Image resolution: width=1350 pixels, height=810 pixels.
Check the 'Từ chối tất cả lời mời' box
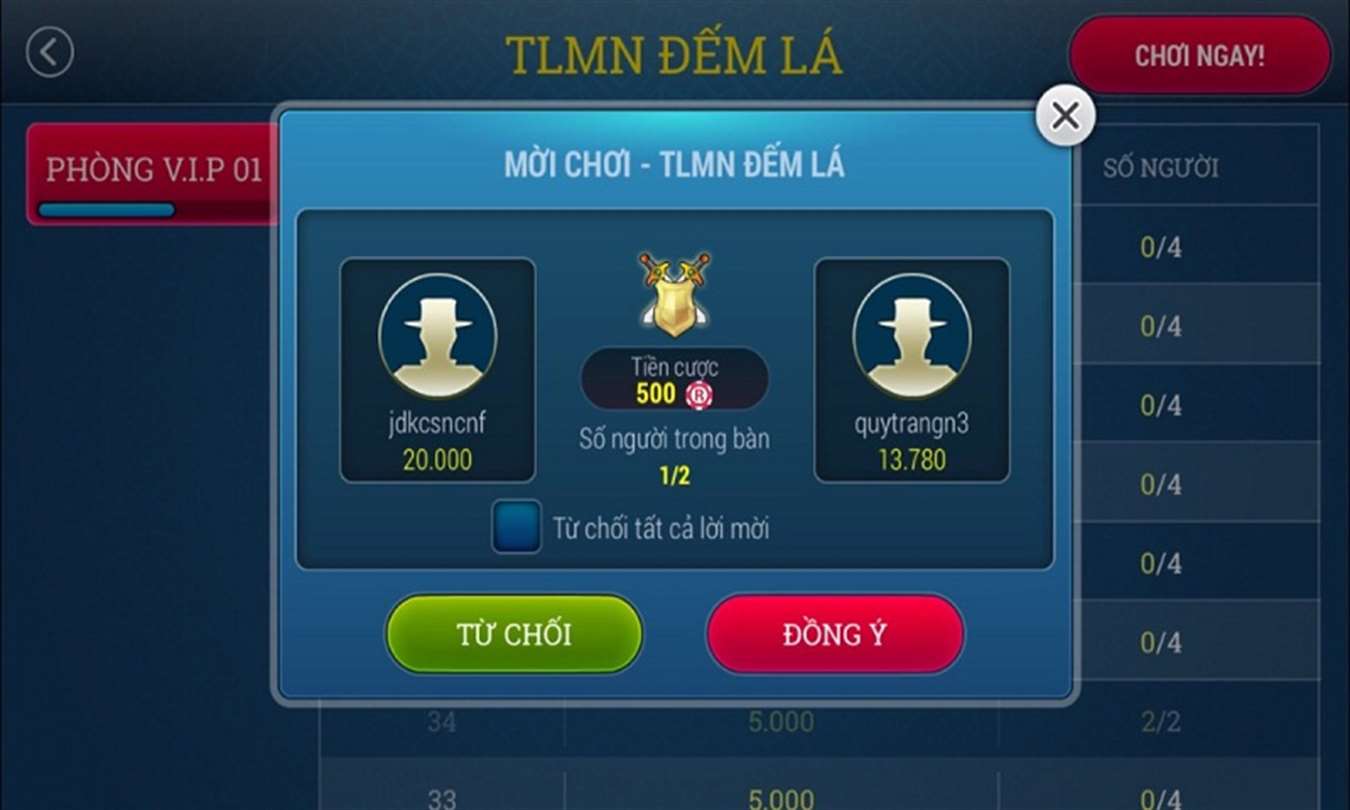click(516, 527)
